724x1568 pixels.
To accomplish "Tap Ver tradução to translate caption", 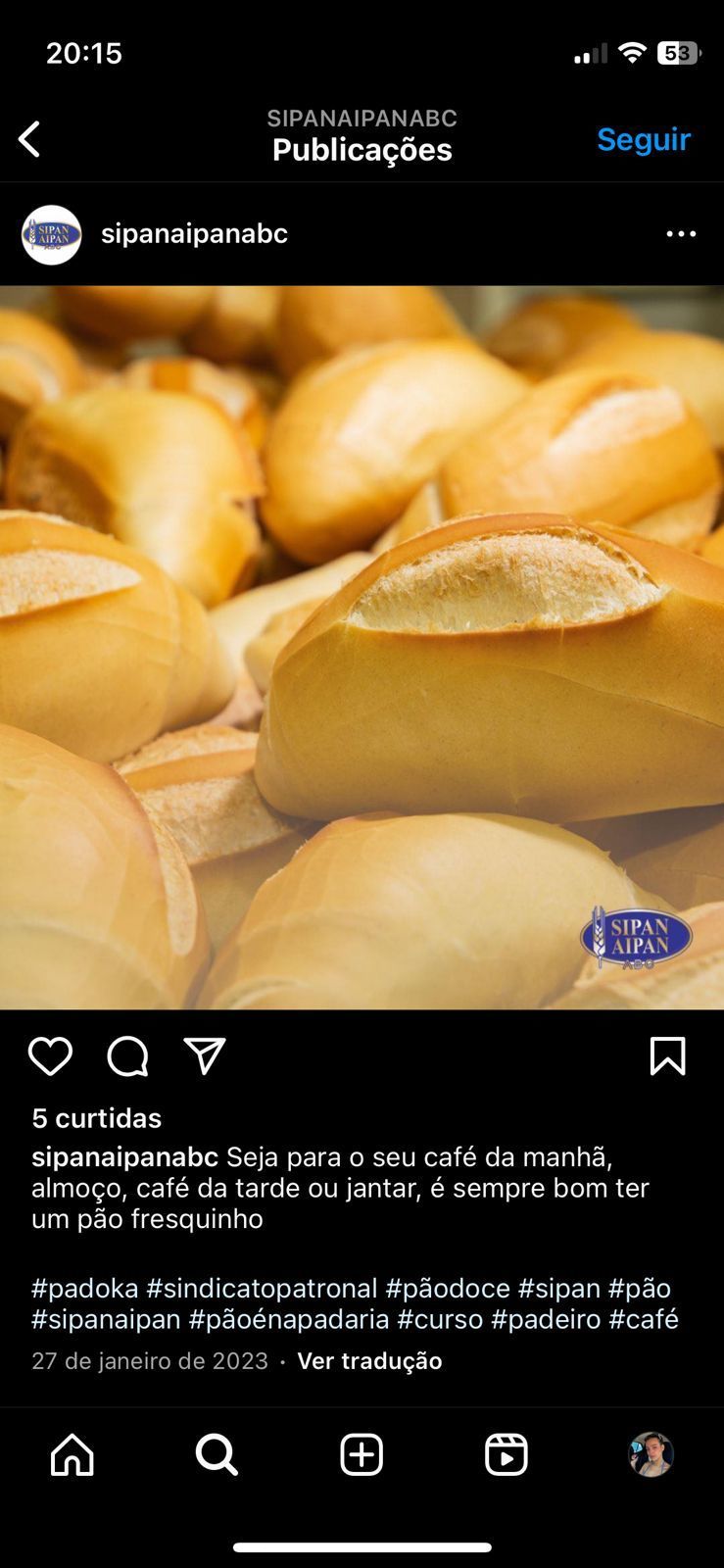I will (x=369, y=1361).
